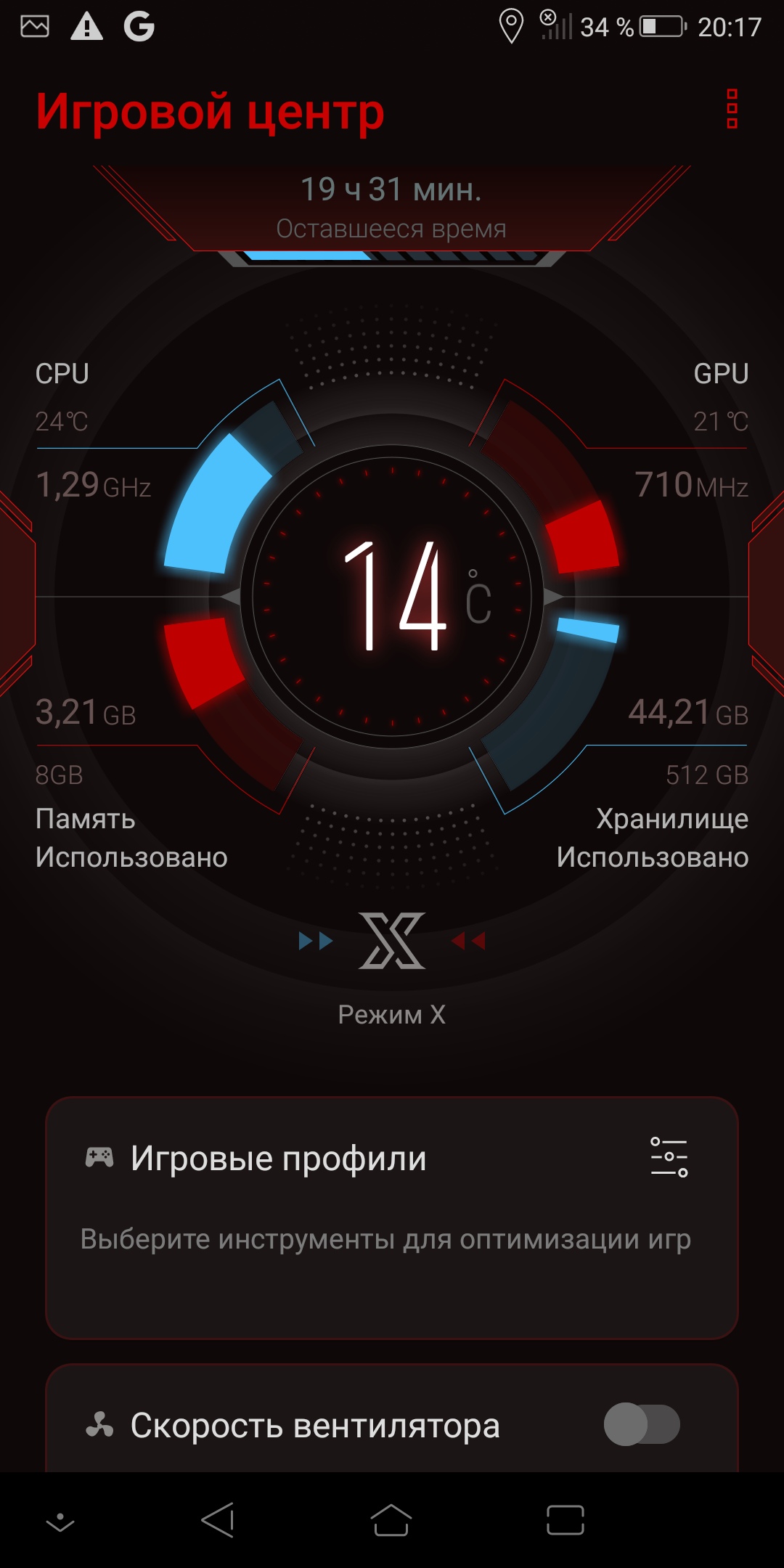784x1568 pixels.
Task: Open the overflow menu in Игровой центр
Action: point(732,109)
